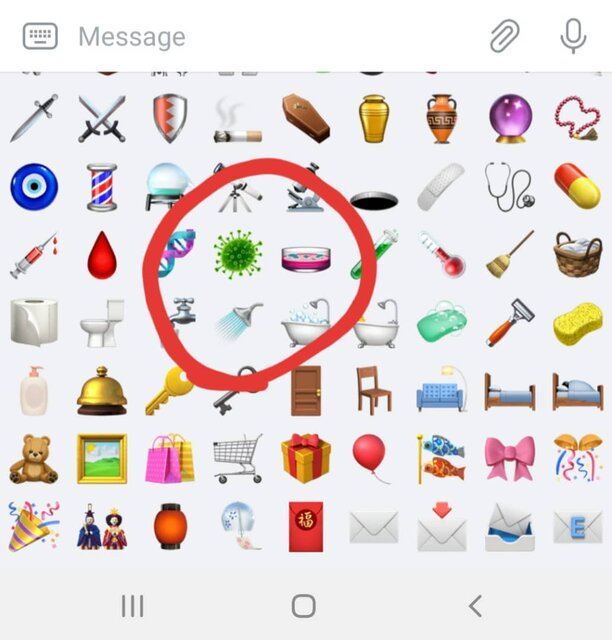Choose the pill capsule emoji

point(577,186)
